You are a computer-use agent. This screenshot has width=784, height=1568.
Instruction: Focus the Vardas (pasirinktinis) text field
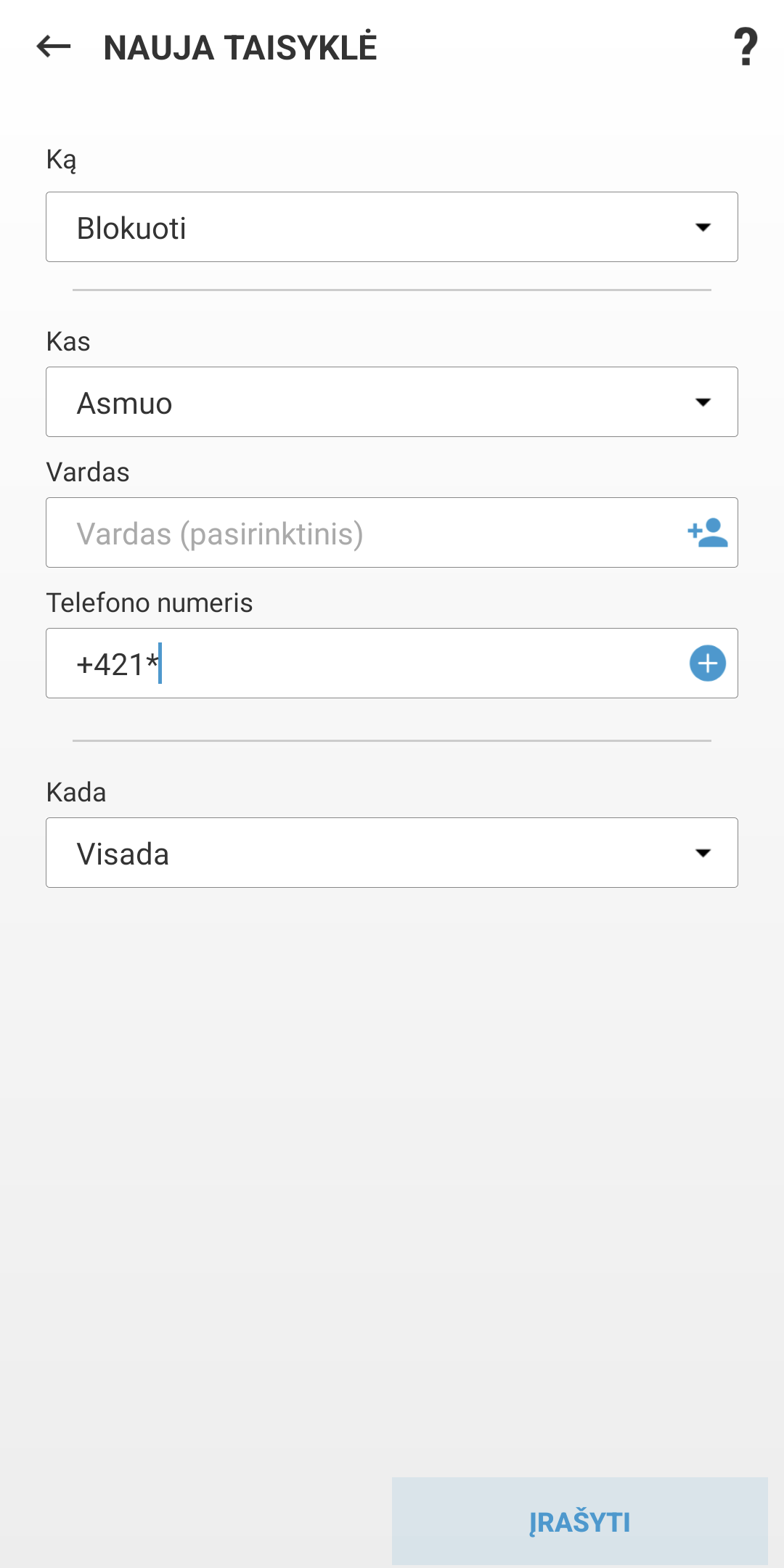[x=327, y=532]
